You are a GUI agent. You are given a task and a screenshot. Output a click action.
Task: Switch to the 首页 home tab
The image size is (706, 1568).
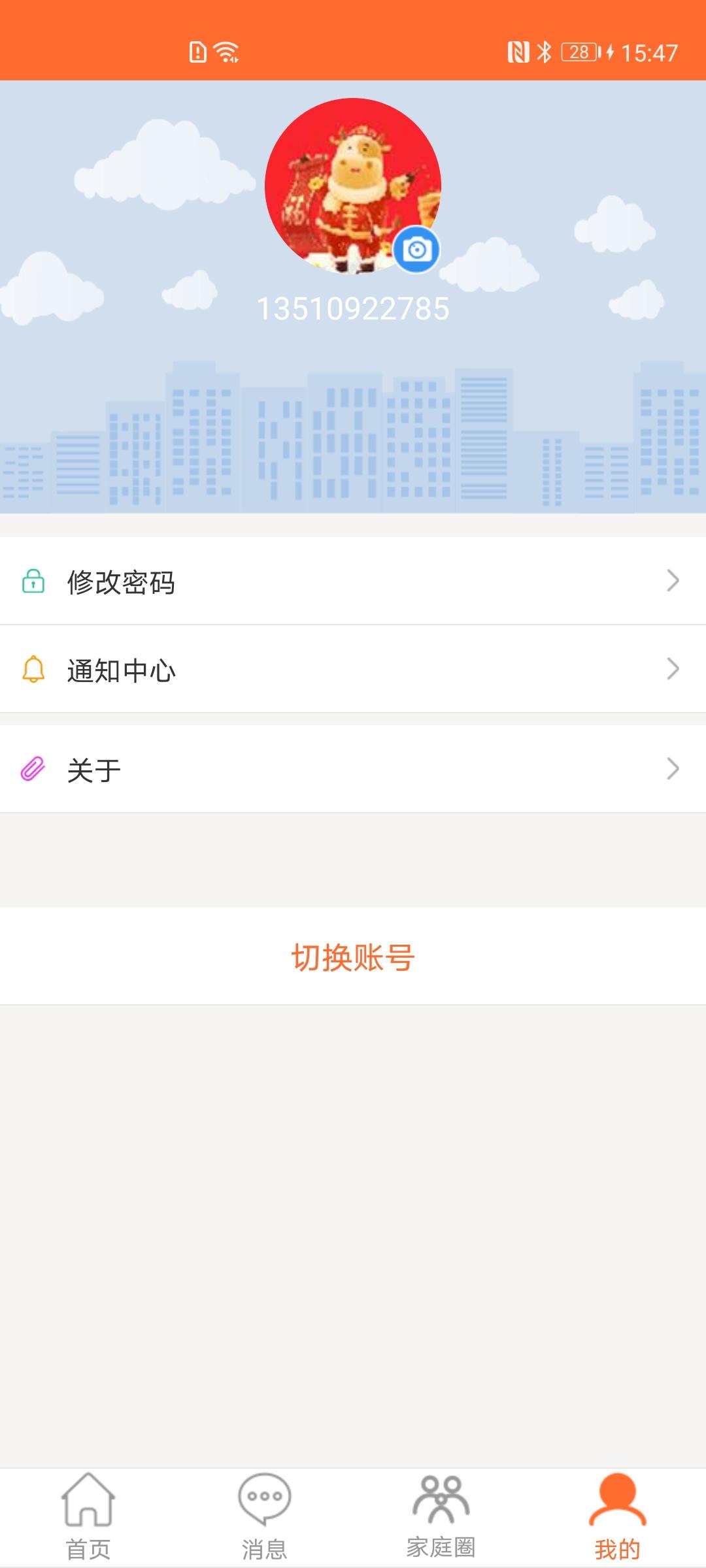click(x=88, y=1517)
